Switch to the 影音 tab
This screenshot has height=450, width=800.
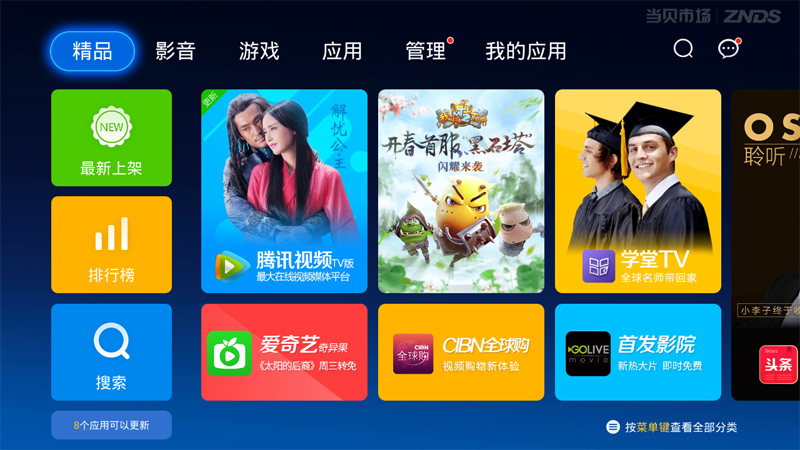click(175, 51)
